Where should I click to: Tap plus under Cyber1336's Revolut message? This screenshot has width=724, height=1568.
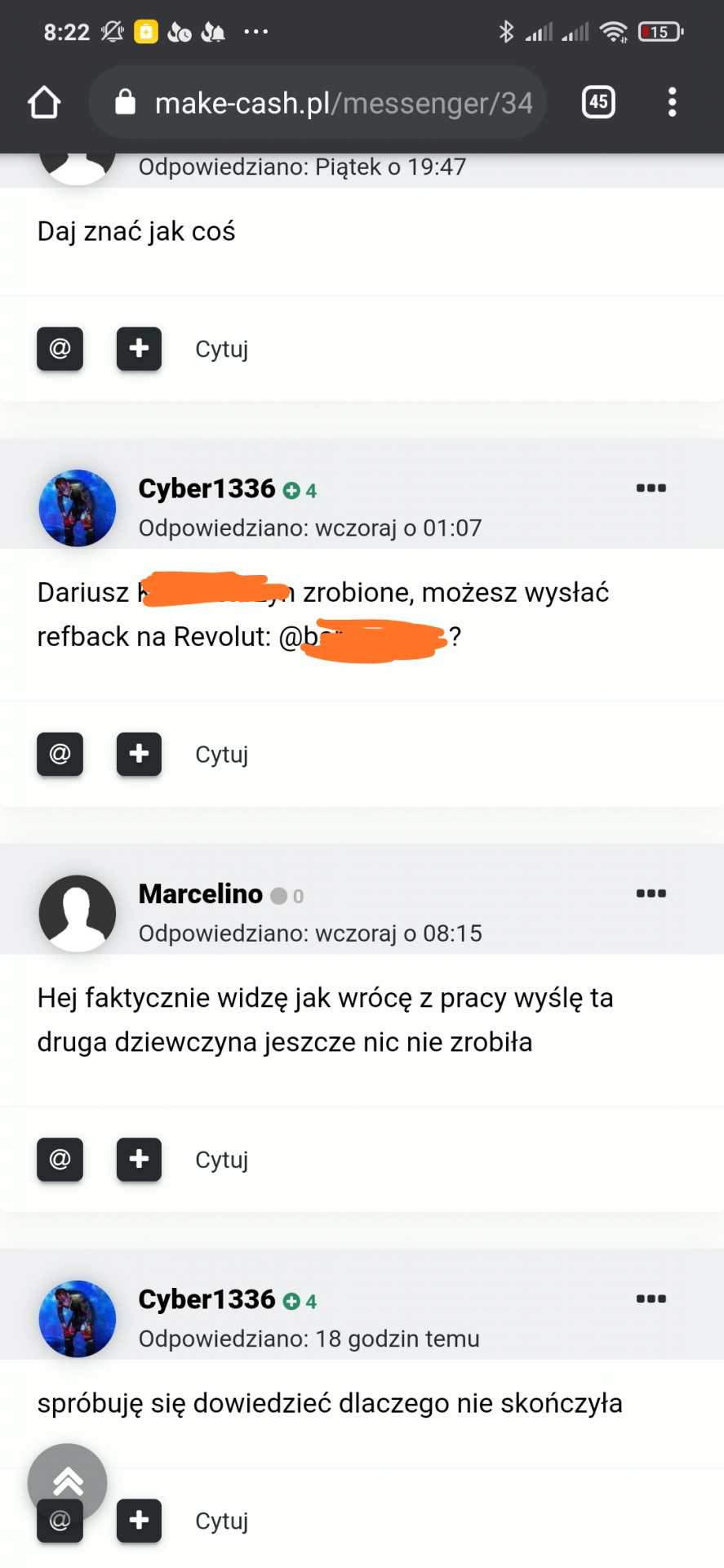pos(139,754)
